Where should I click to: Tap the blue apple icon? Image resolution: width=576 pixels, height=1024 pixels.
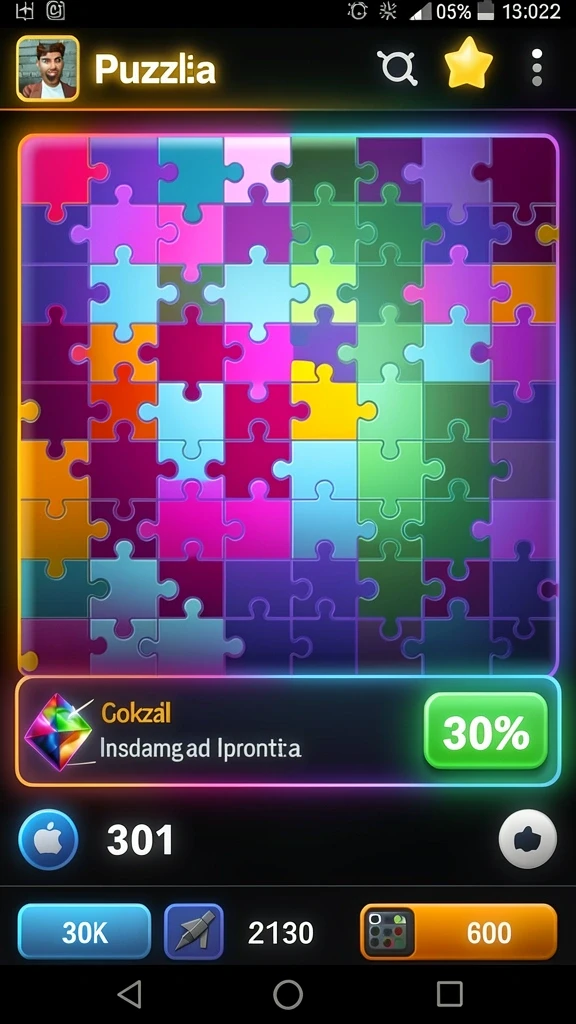click(x=48, y=839)
